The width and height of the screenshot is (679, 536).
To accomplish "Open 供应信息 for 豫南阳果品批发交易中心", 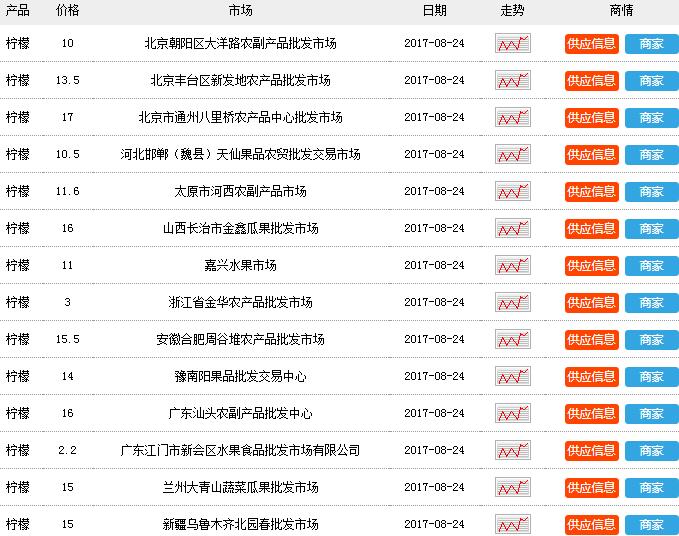I will (591, 377).
